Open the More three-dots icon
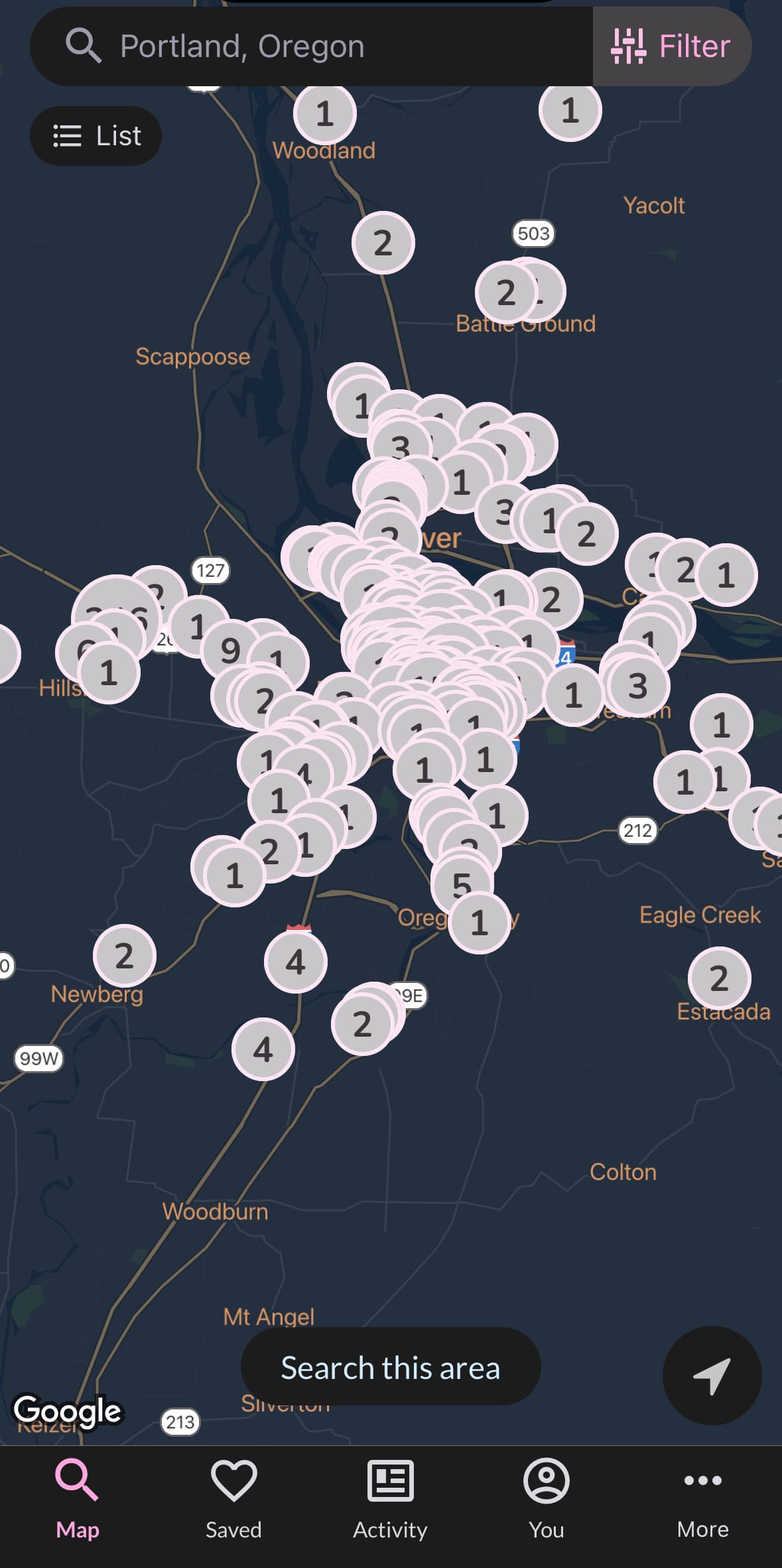The image size is (782, 1568). [x=703, y=1480]
